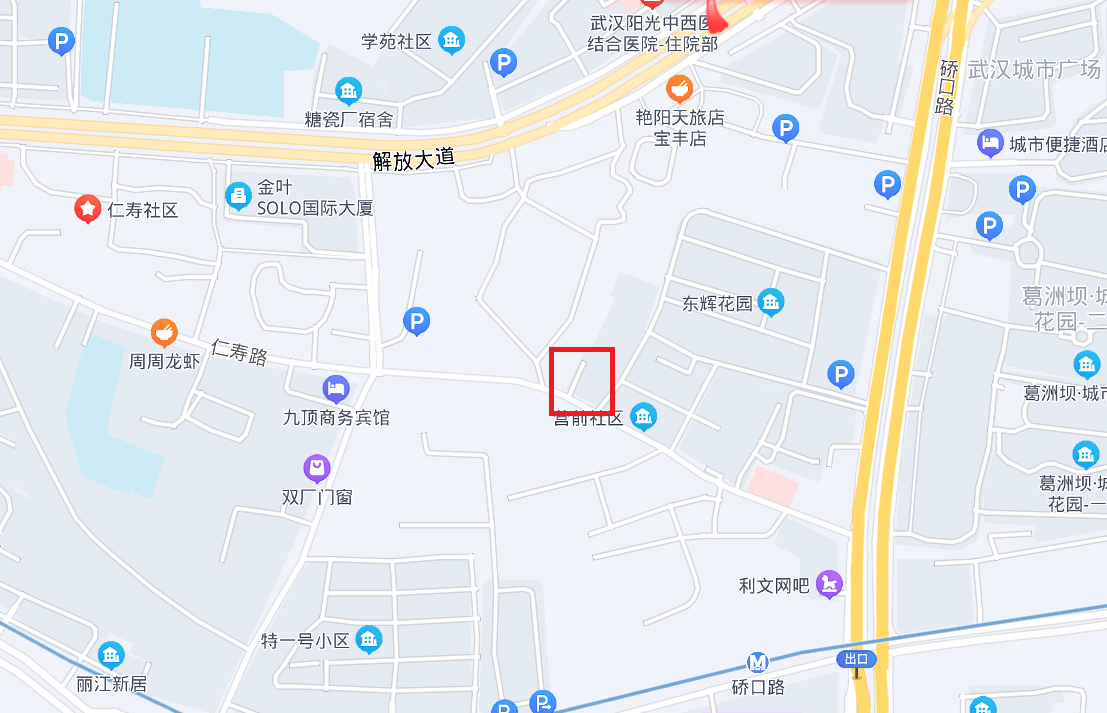Viewport: 1107px width, 713px height.
Task: Select the 学苑社区 community marker
Action: (x=451, y=41)
